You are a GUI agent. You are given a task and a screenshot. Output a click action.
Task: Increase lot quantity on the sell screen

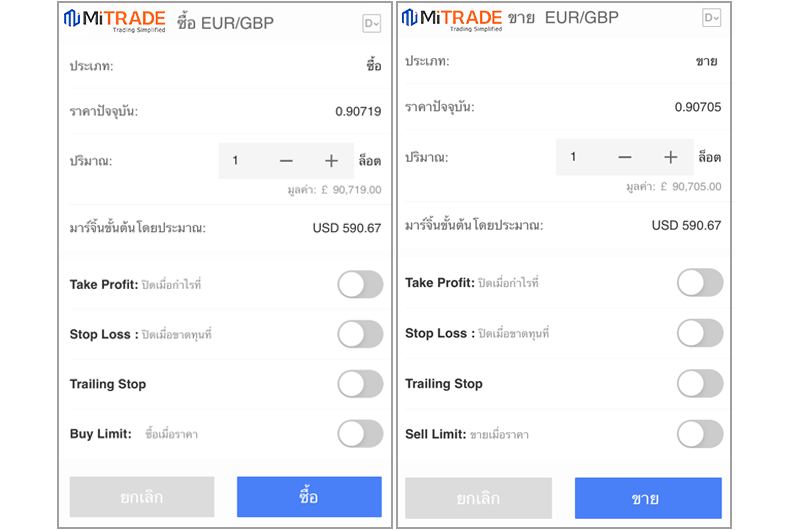tap(671, 157)
